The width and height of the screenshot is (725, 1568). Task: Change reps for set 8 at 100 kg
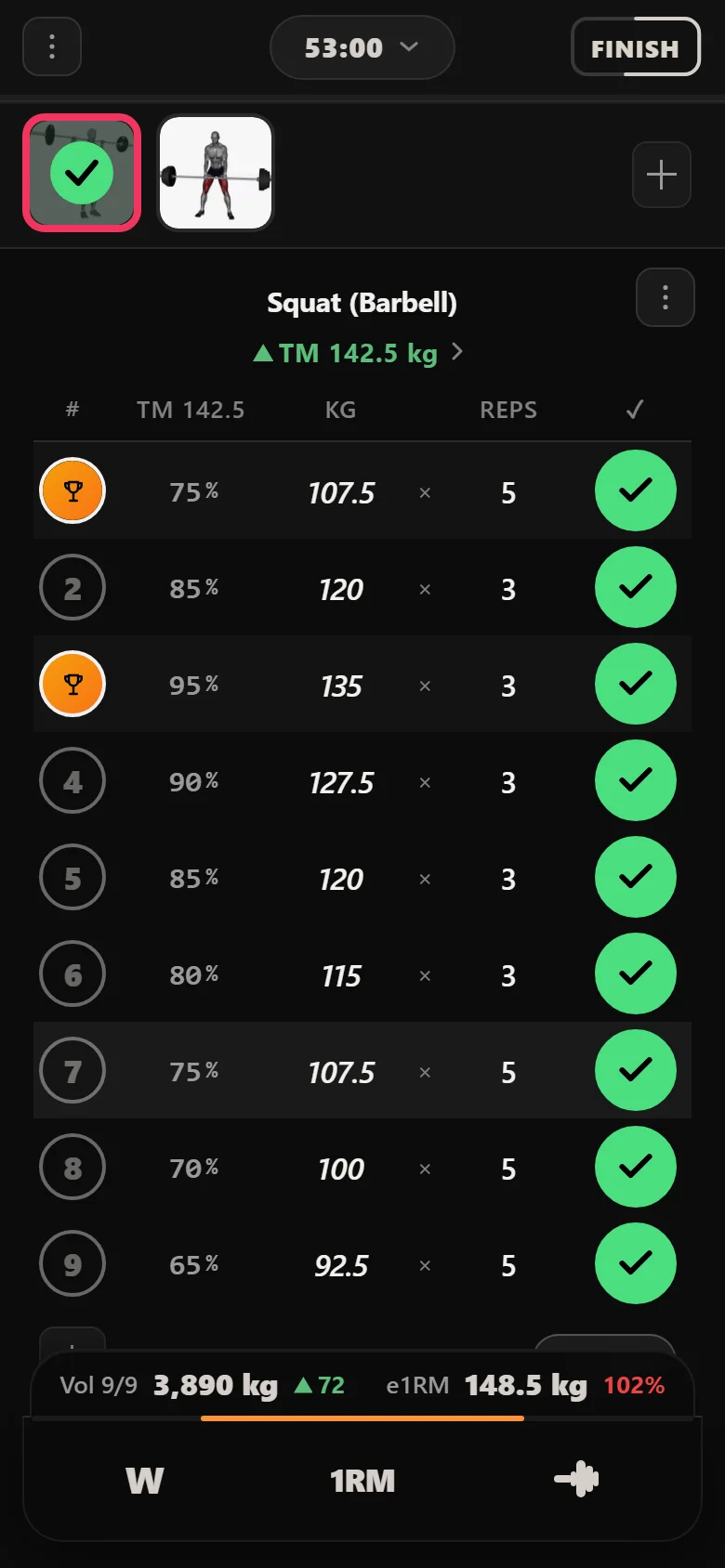coord(508,1169)
